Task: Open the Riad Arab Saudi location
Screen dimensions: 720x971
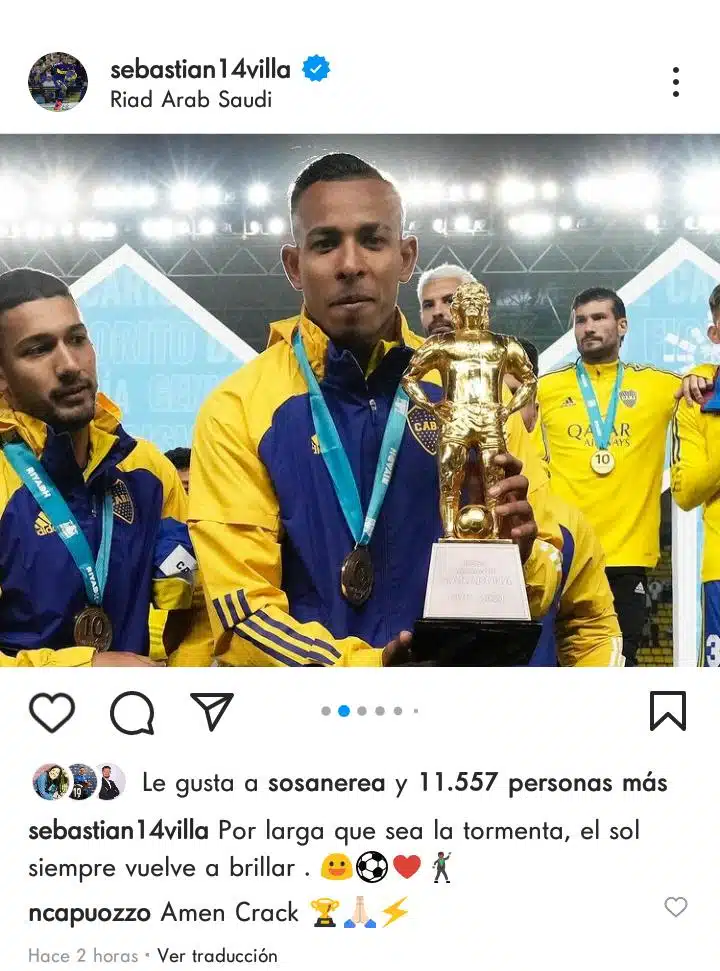Action: tap(191, 100)
